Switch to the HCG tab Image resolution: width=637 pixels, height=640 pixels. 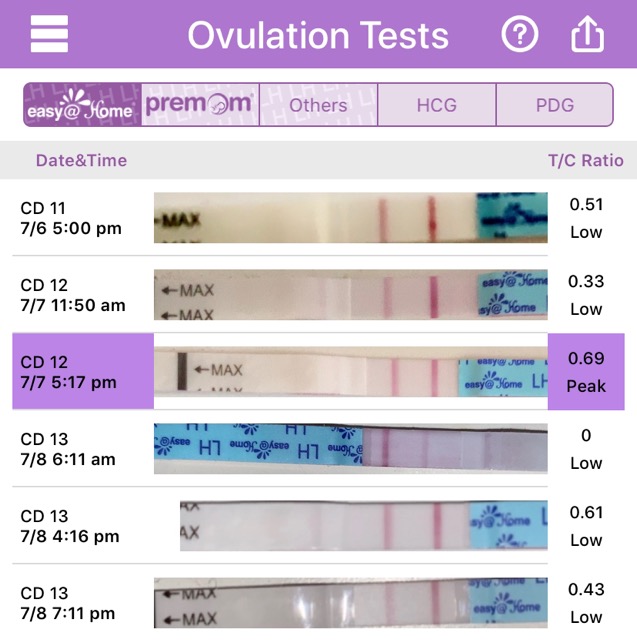(436, 105)
